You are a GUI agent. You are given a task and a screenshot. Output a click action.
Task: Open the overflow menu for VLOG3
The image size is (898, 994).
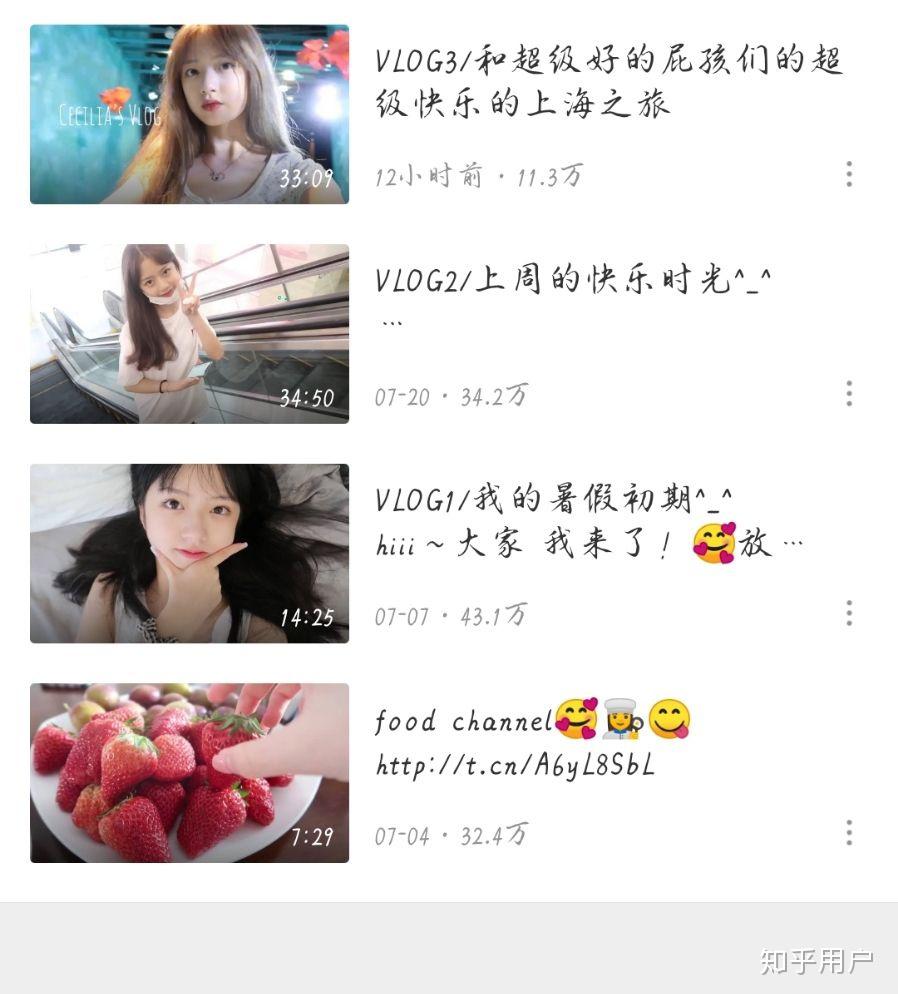(849, 174)
